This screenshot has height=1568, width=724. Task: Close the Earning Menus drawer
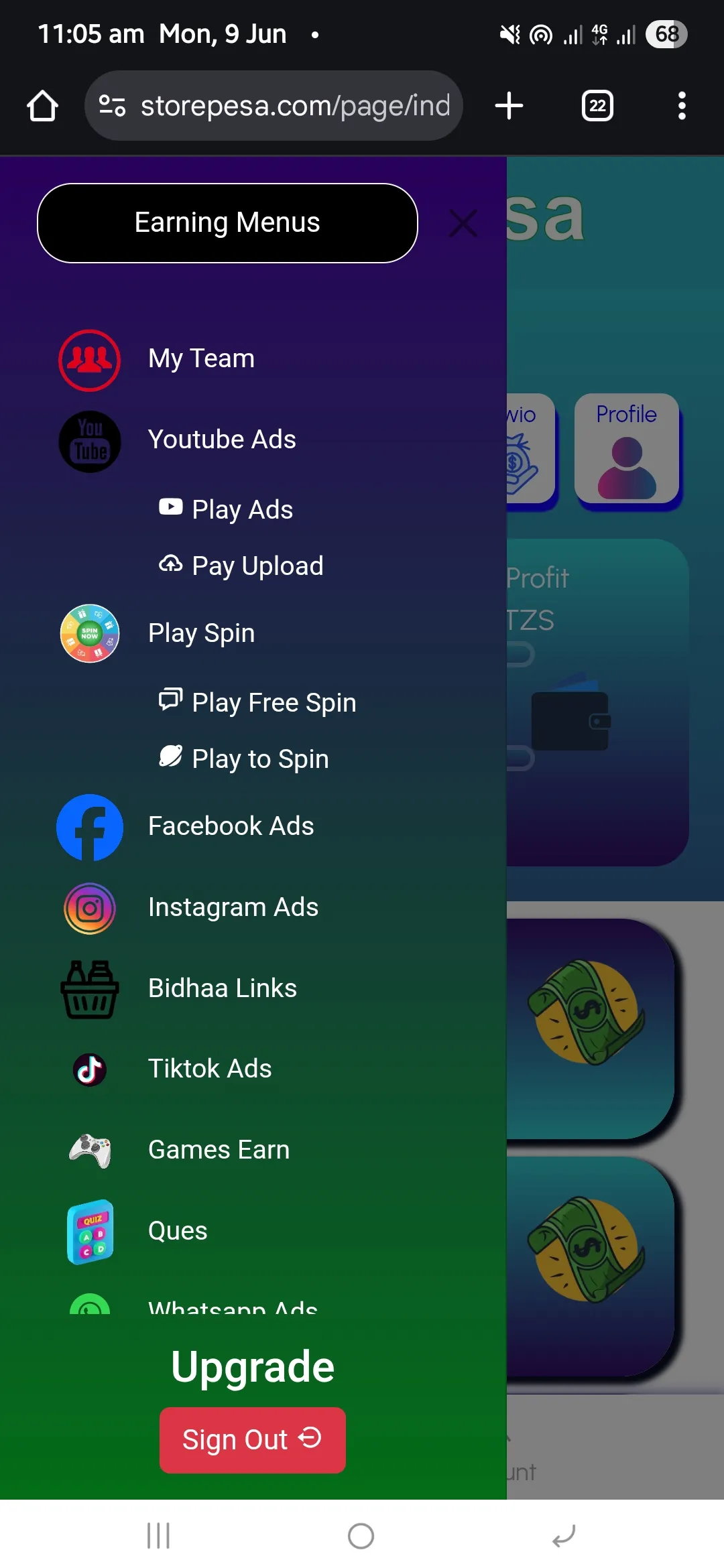pyautogui.click(x=463, y=223)
